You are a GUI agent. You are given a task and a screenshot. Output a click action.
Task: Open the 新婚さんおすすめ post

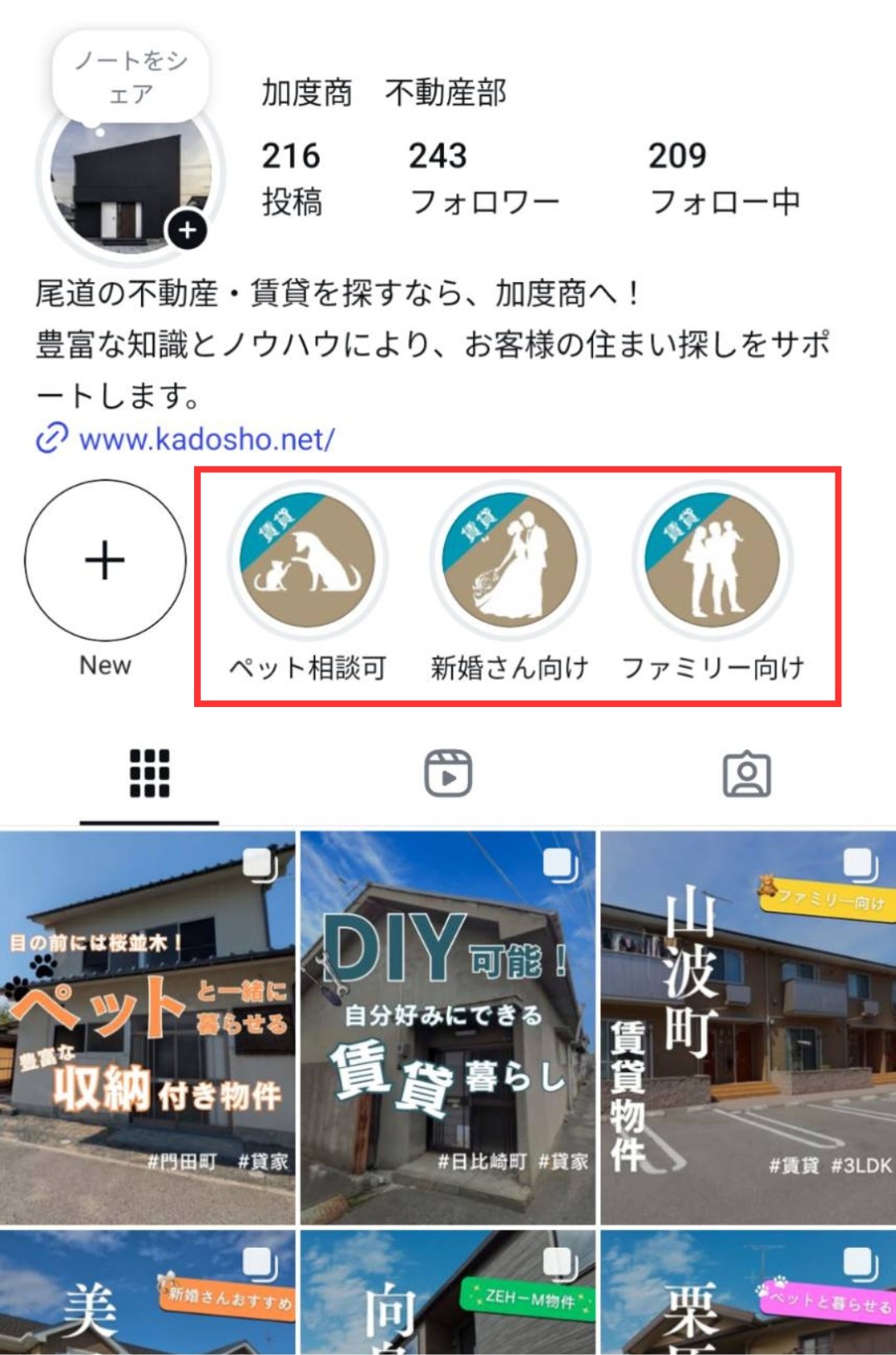click(x=148, y=1293)
